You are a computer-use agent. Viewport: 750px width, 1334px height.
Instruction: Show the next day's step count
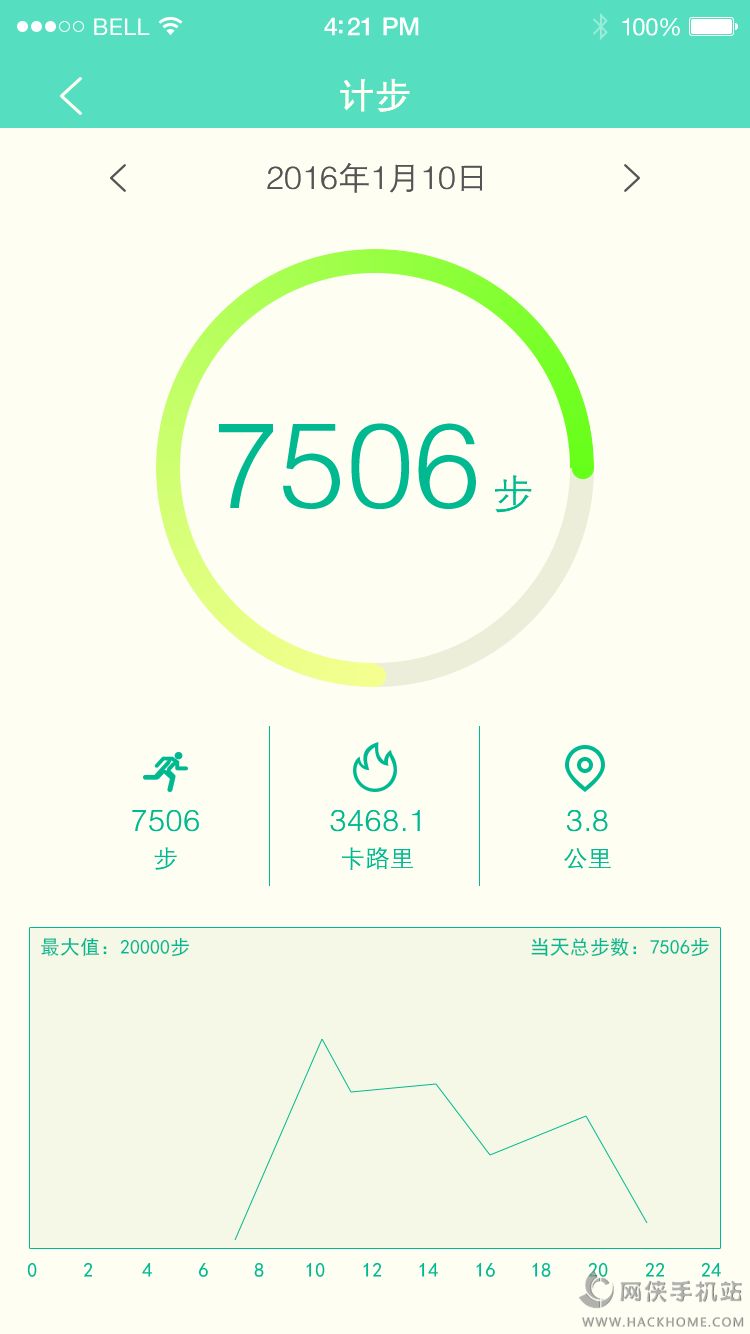point(631,179)
